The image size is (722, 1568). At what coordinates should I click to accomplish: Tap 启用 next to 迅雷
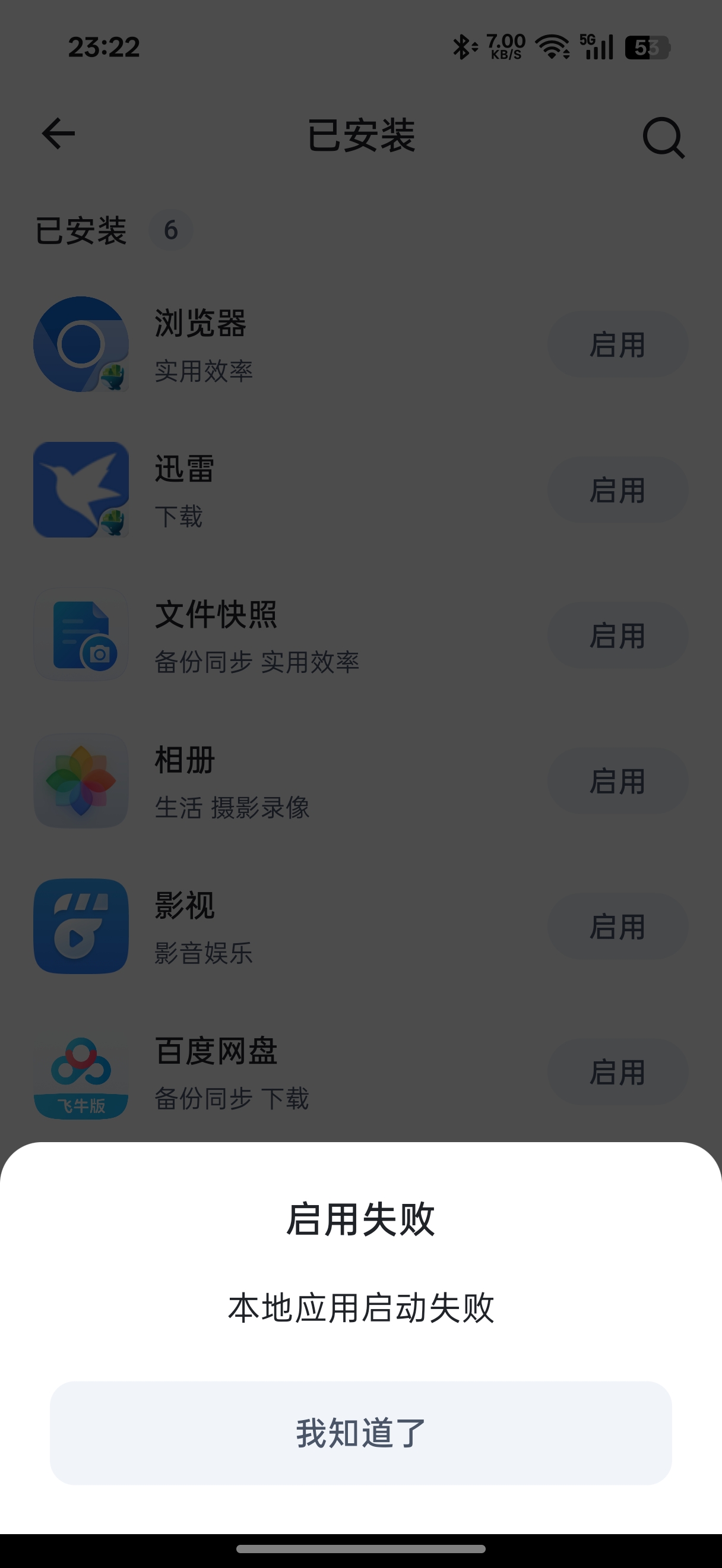coord(617,490)
